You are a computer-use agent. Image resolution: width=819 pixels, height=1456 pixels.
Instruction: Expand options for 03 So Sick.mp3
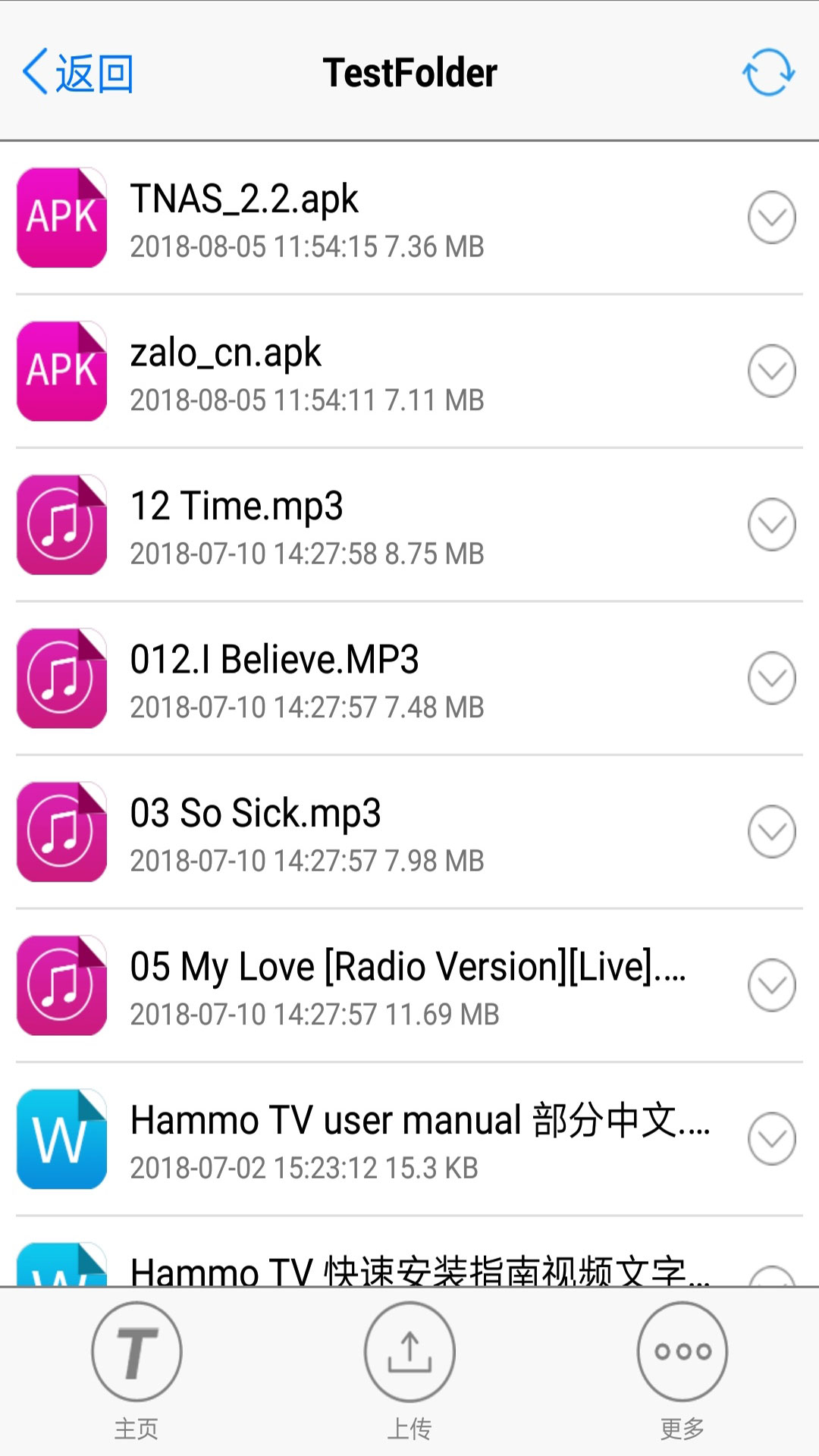click(771, 832)
